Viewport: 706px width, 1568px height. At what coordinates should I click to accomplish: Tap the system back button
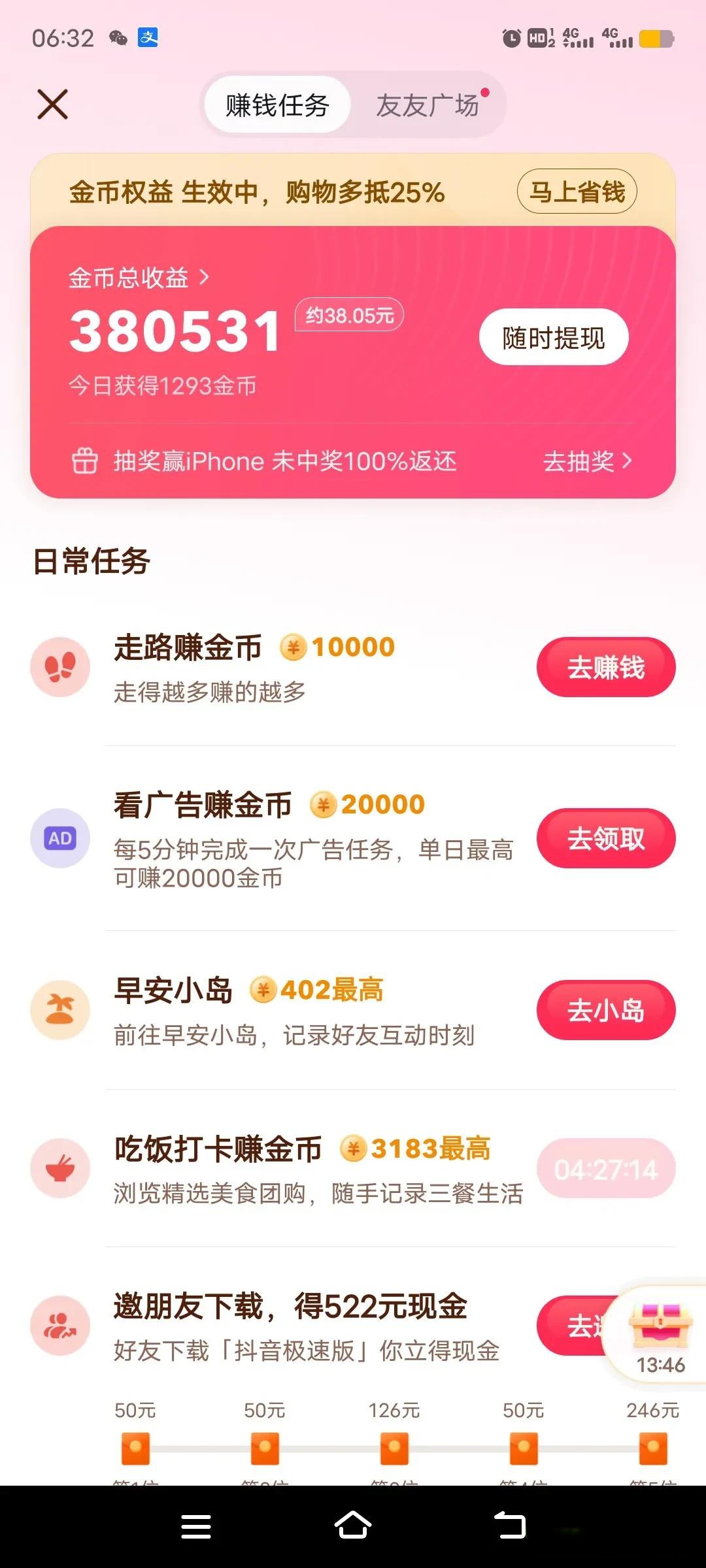coord(510,1527)
